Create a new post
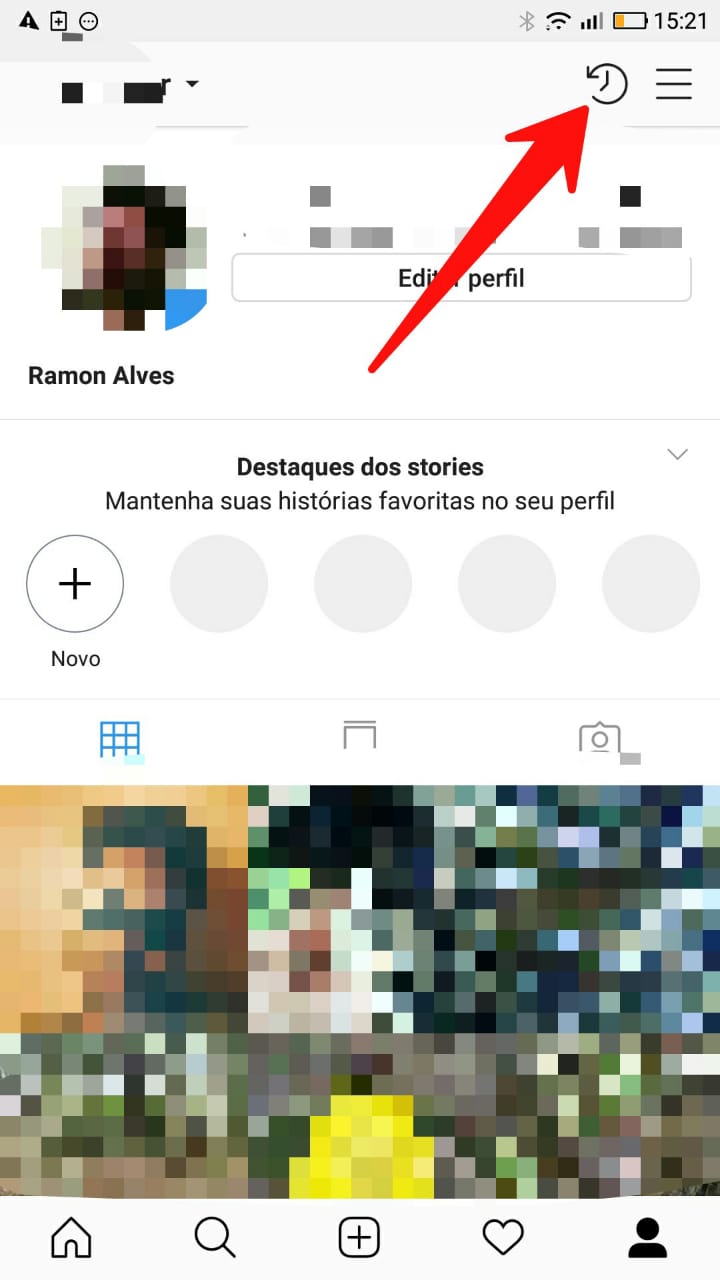 tap(359, 1238)
